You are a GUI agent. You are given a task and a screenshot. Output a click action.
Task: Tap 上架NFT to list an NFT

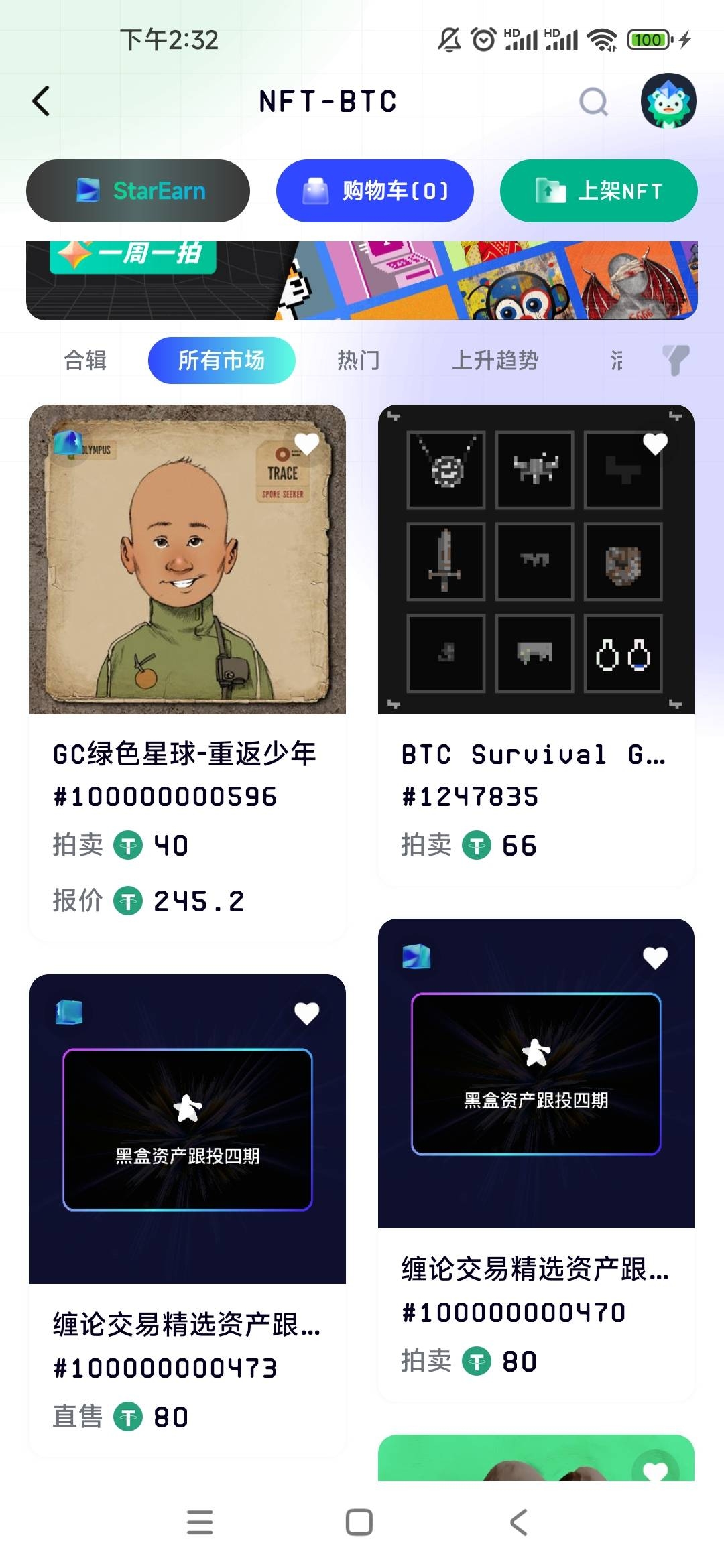coord(599,191)
